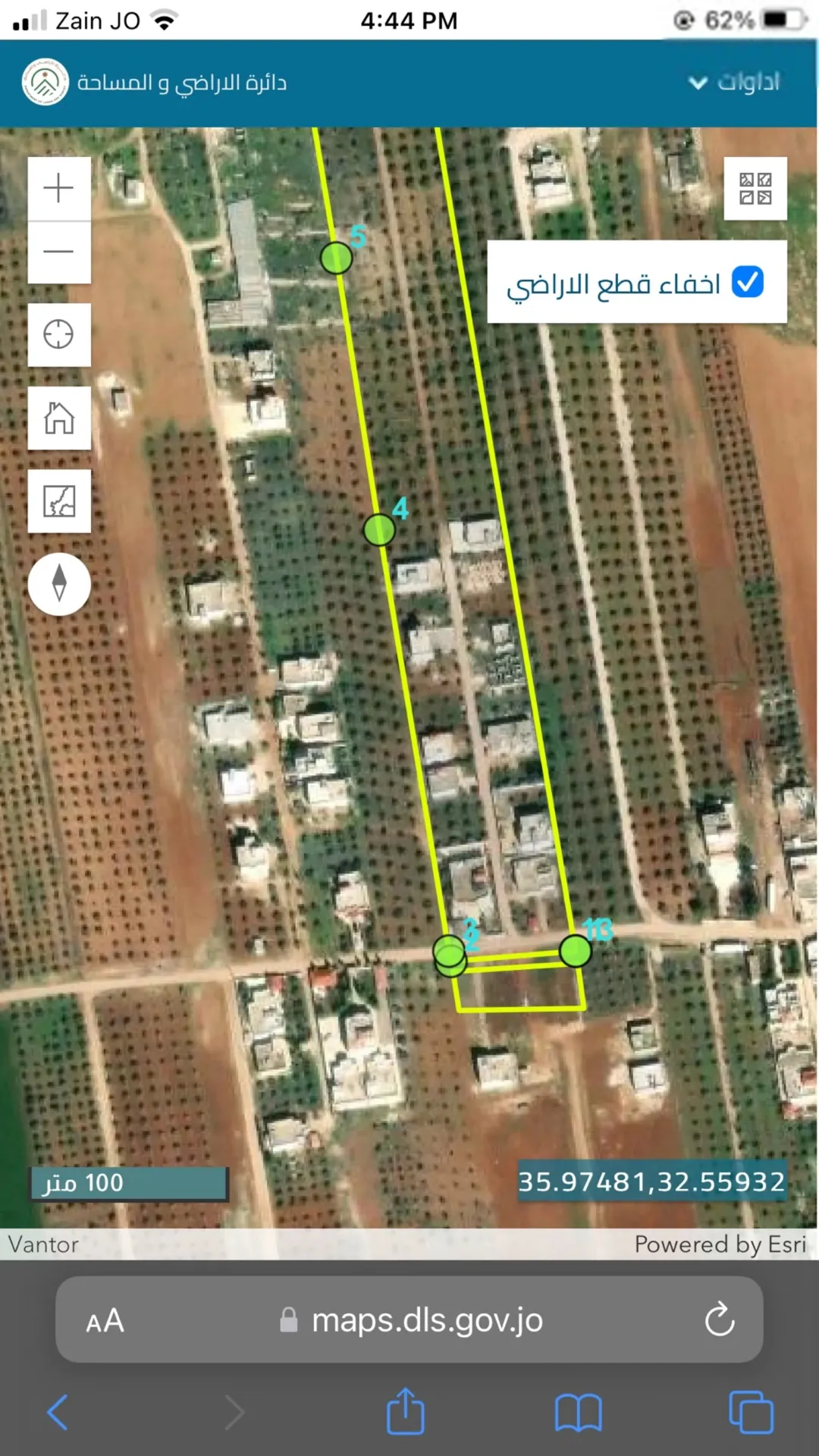Select green point marker 4
This screenshot has width=819, height=1456.
click(x=379, y=529)
